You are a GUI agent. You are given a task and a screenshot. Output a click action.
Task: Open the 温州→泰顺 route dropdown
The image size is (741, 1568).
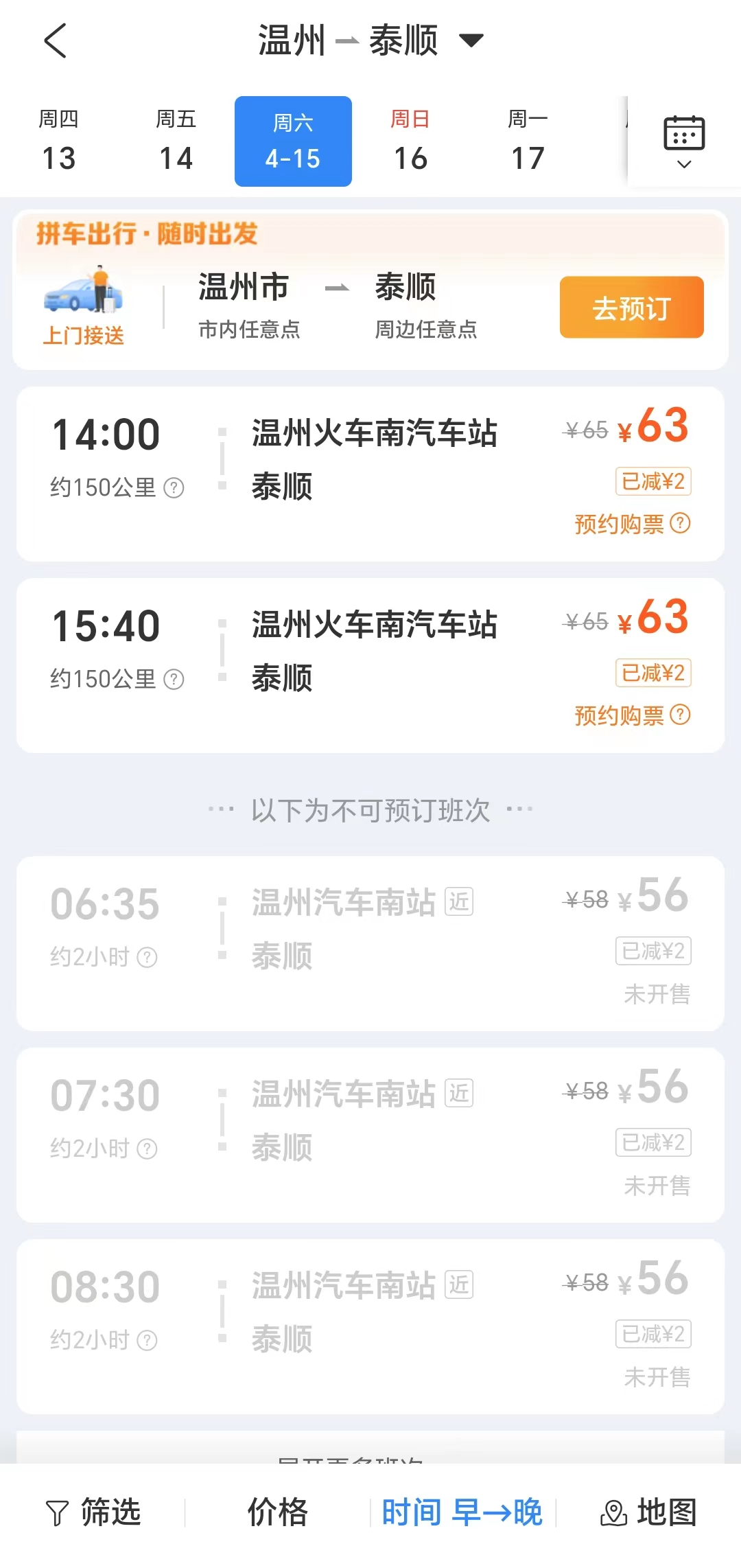(x=370, y=41)
